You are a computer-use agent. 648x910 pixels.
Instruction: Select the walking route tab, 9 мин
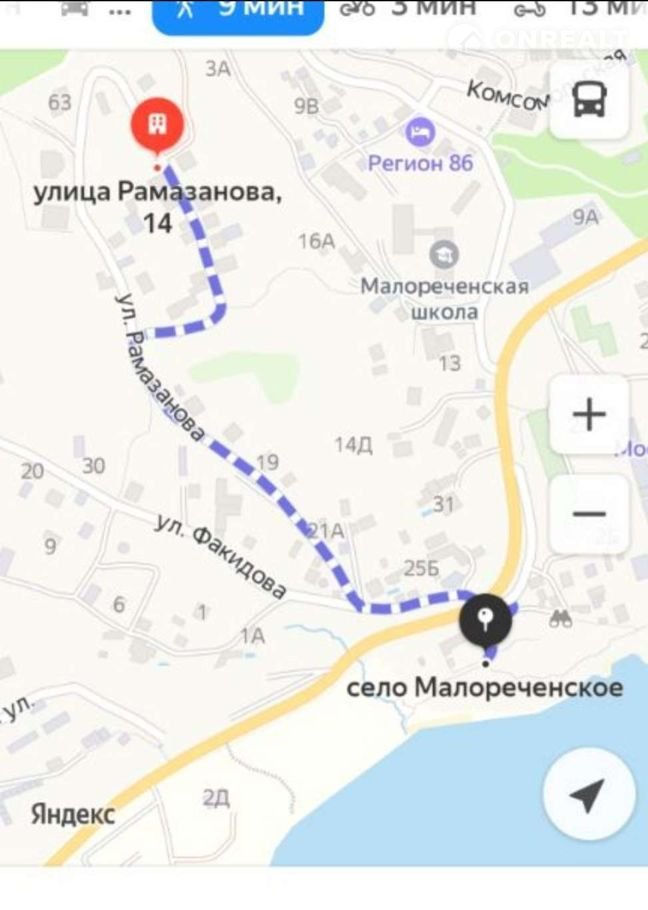click(x=238, y=12)
